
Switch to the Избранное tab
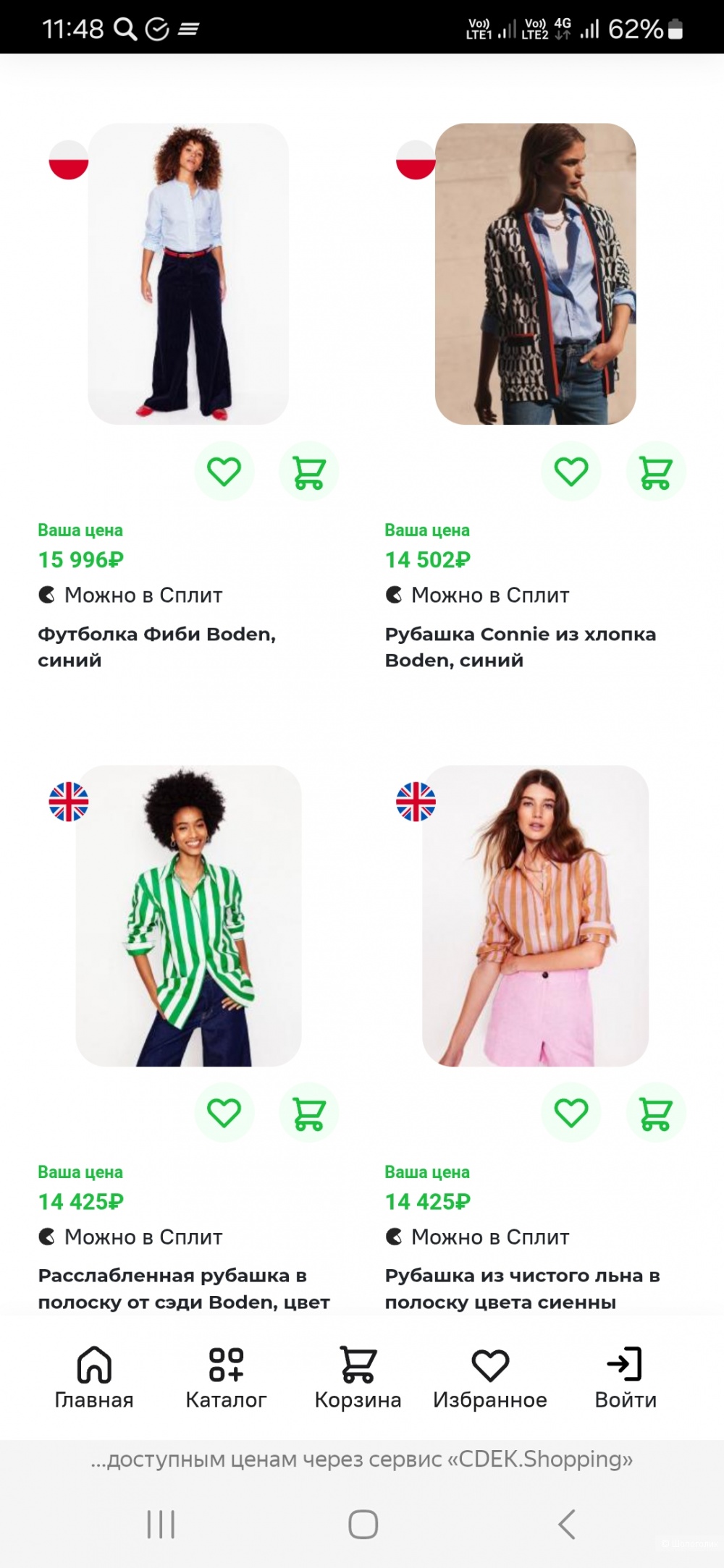[x=490, y=1378]
